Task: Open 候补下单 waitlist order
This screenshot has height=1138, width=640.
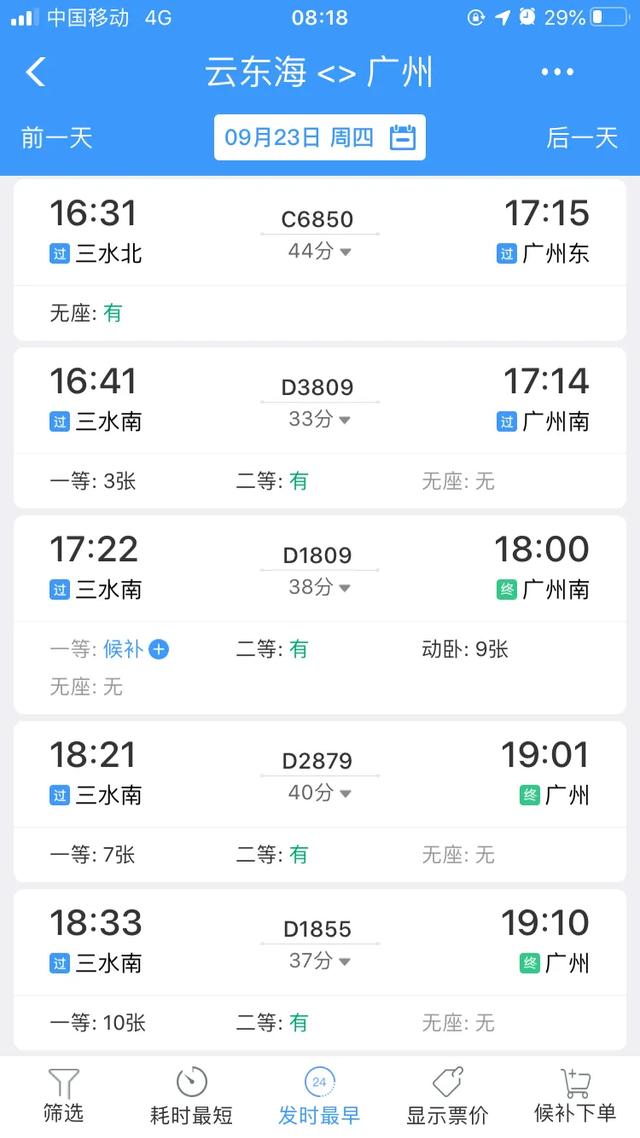Action: 575,1097
